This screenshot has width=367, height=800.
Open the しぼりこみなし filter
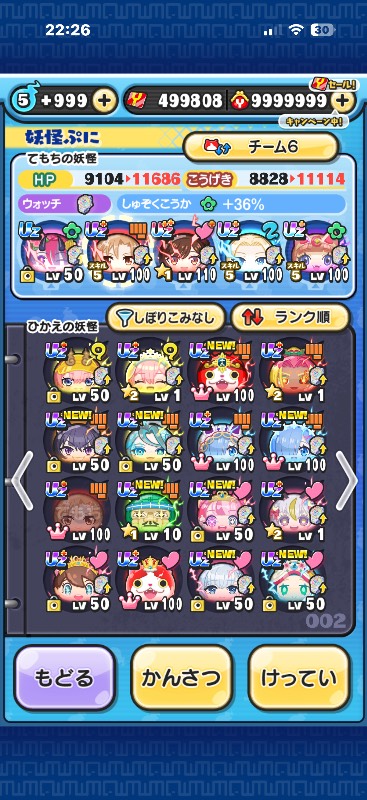166,317
